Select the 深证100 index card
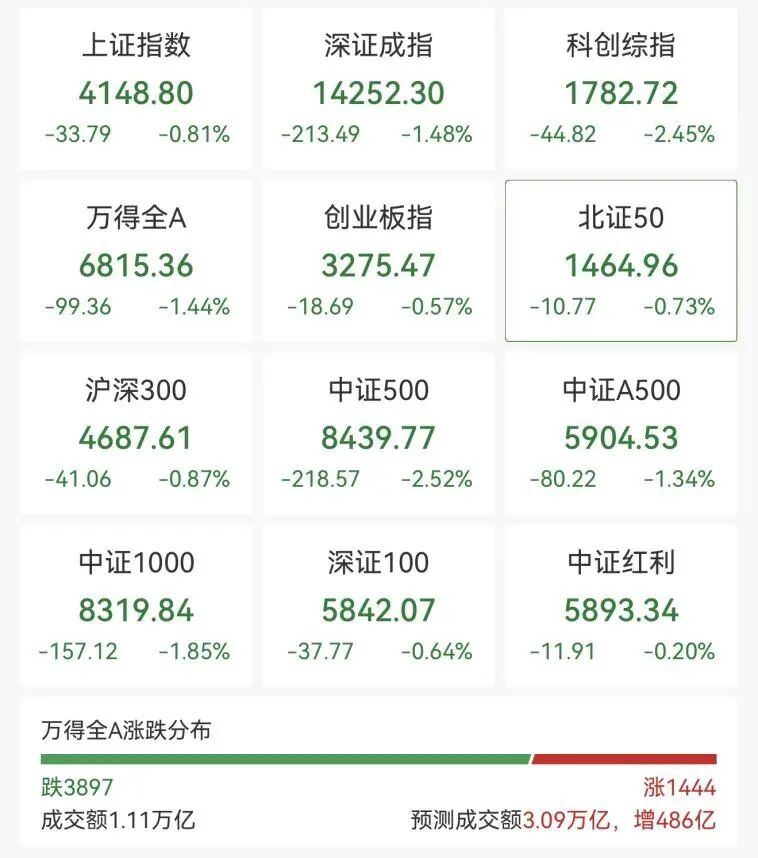 pos(378,598)
